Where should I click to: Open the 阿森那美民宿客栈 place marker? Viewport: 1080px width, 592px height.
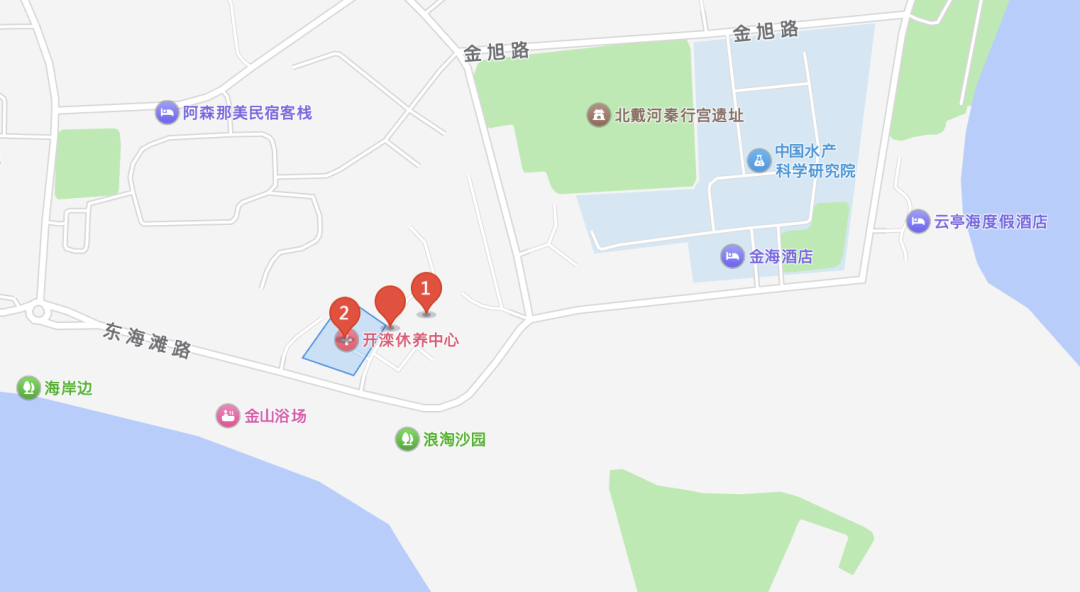coord(167,113)
